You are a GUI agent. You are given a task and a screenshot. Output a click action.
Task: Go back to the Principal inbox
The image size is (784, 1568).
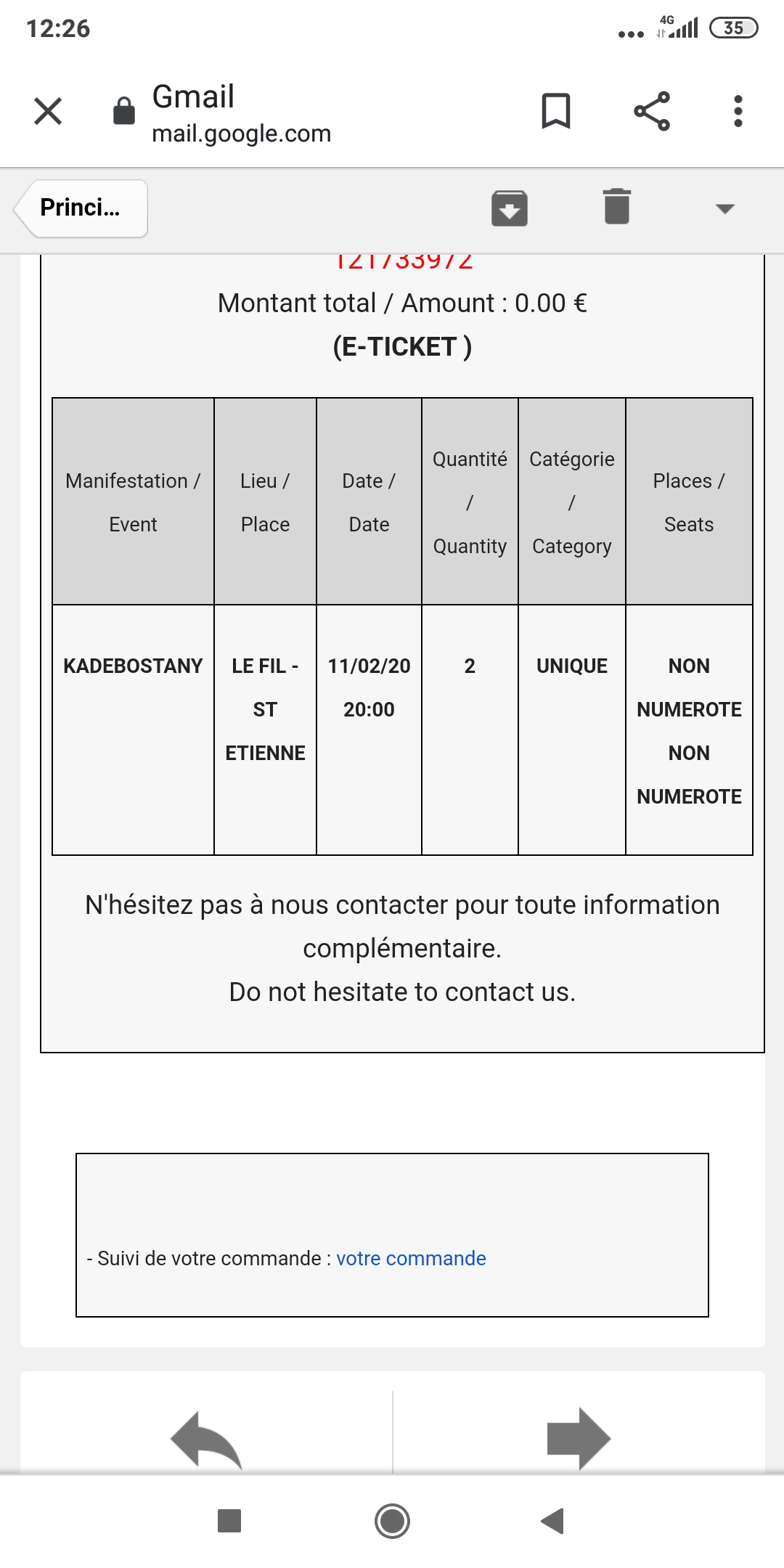pos(81,208)
